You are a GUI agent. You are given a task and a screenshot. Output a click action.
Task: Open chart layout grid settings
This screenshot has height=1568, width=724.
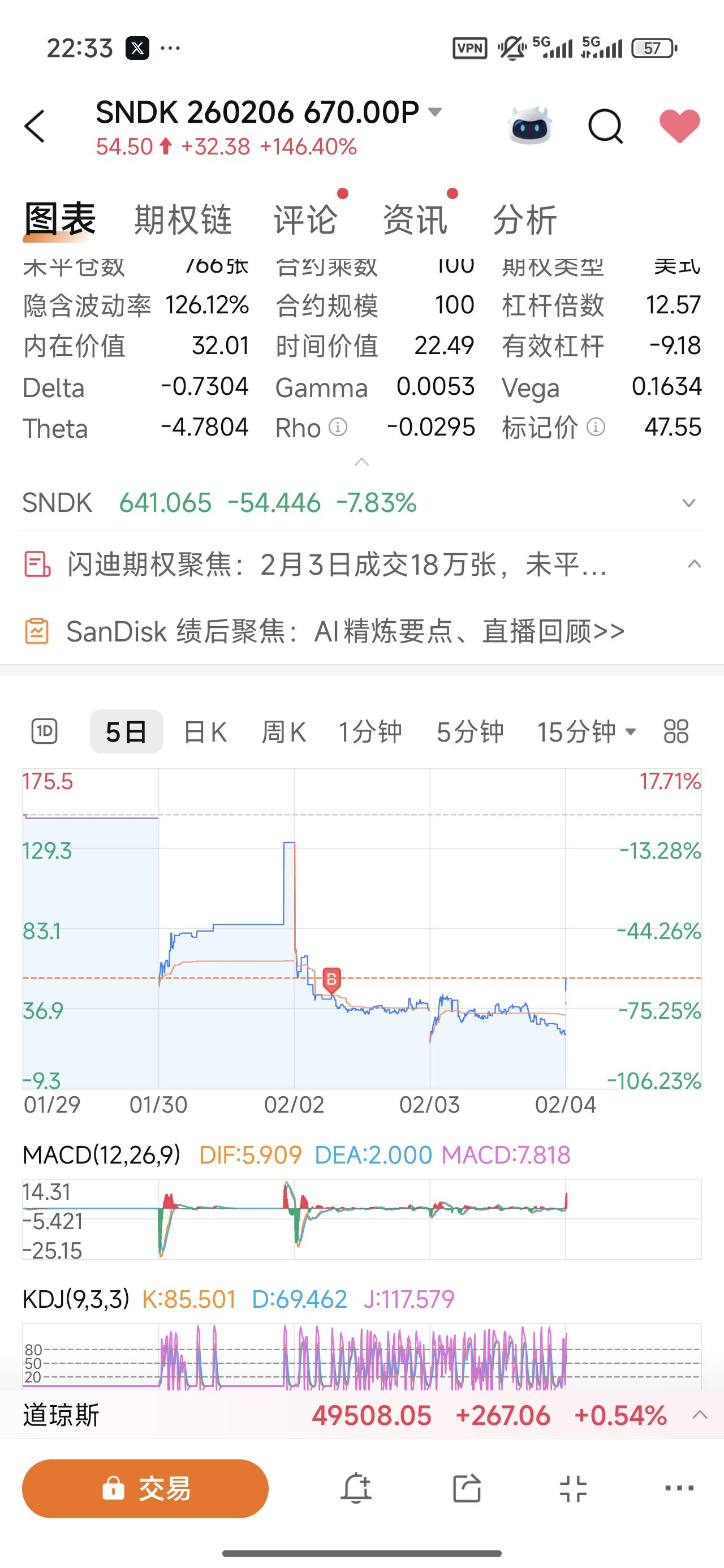676,731
